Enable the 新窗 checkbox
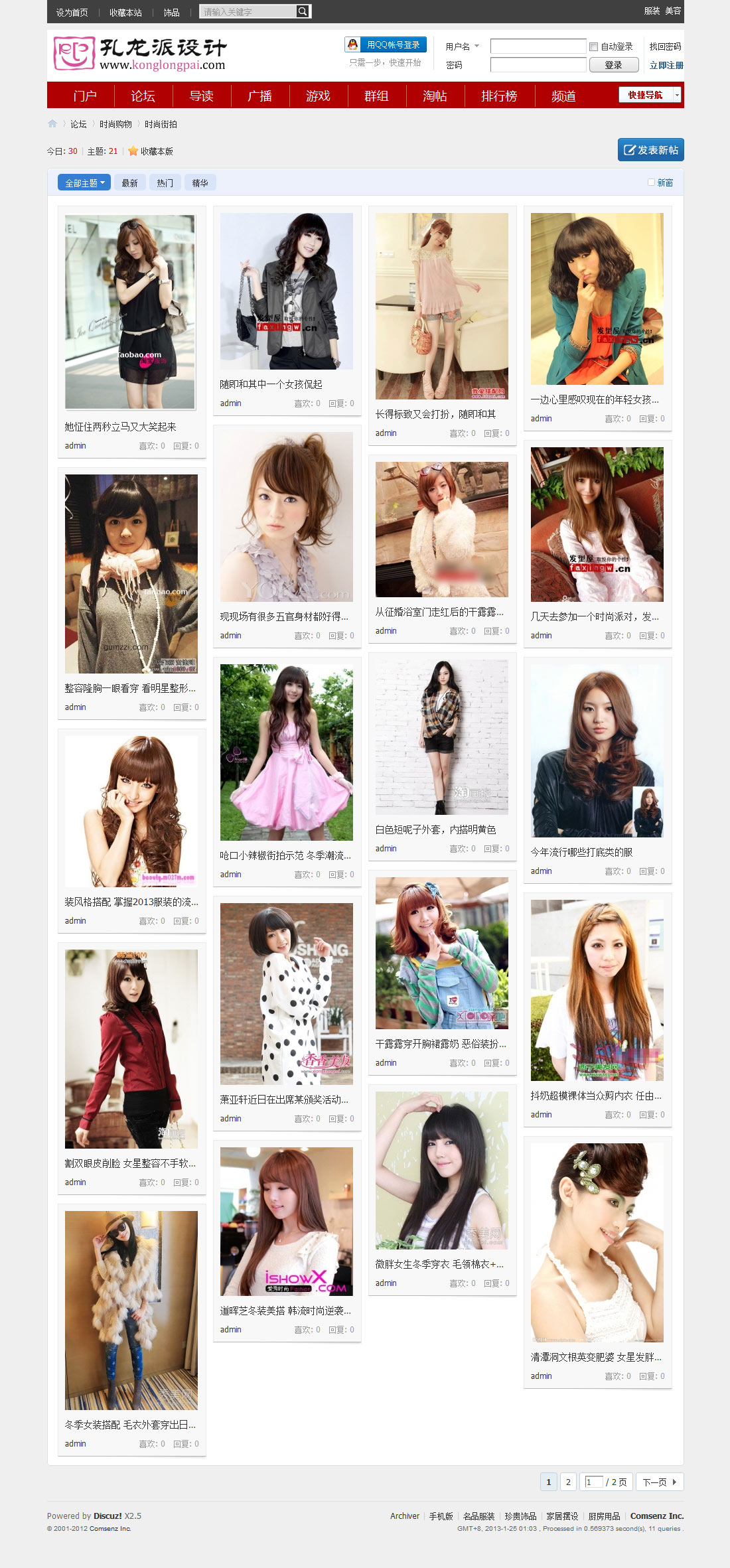730x1568 pixels. tap(651, 182)
